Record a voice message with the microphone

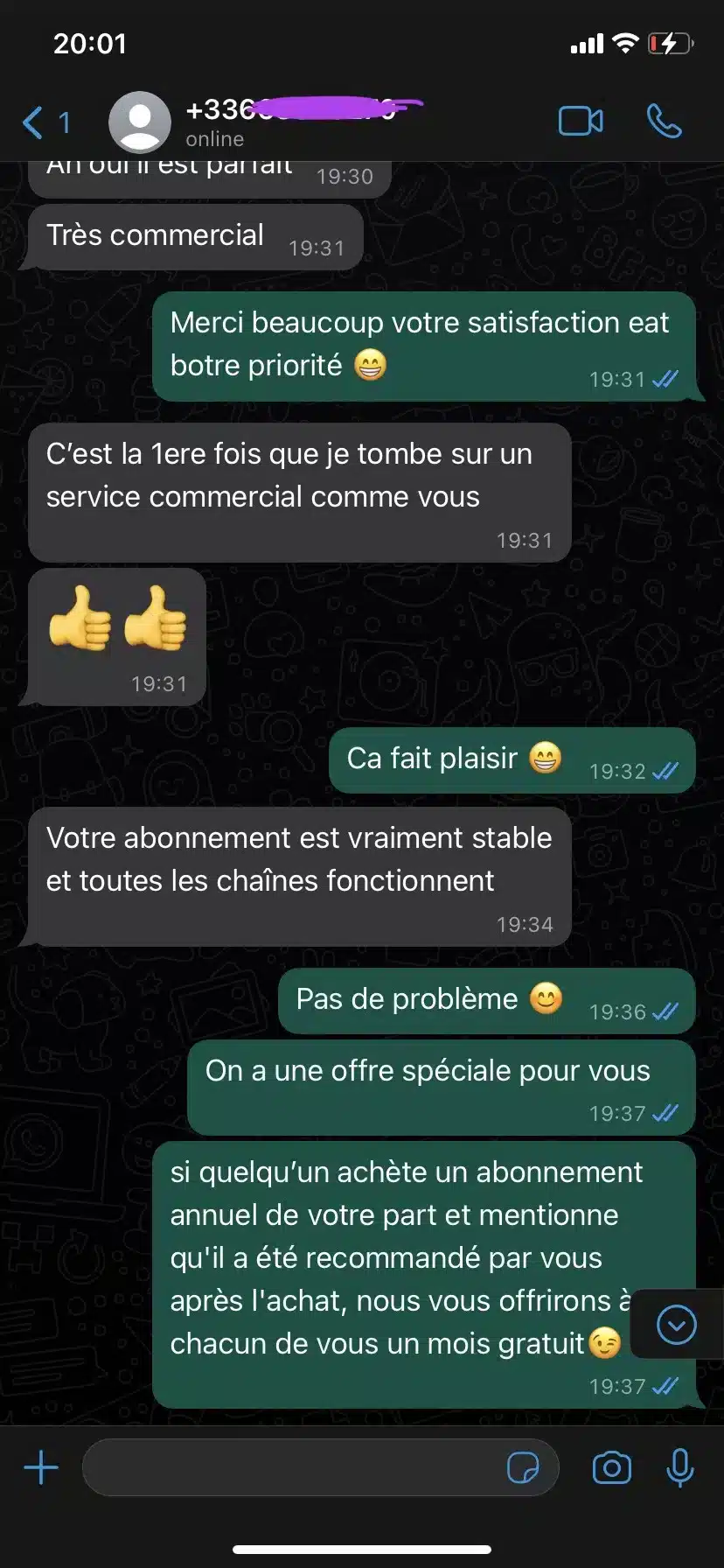click(x=679, y=1467)
